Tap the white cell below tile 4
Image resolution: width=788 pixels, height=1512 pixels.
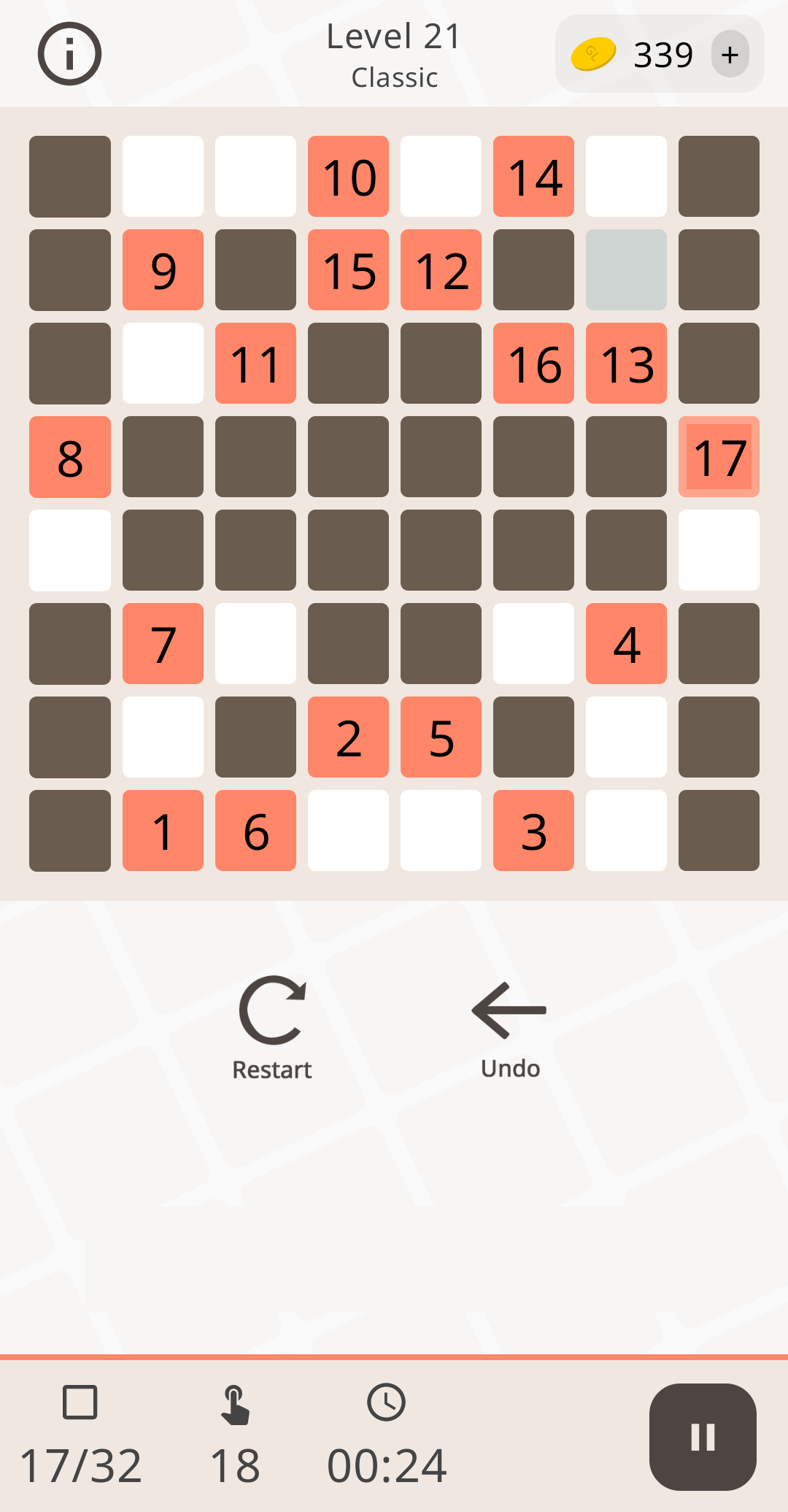pyautogui.click(x=626, y=737)
